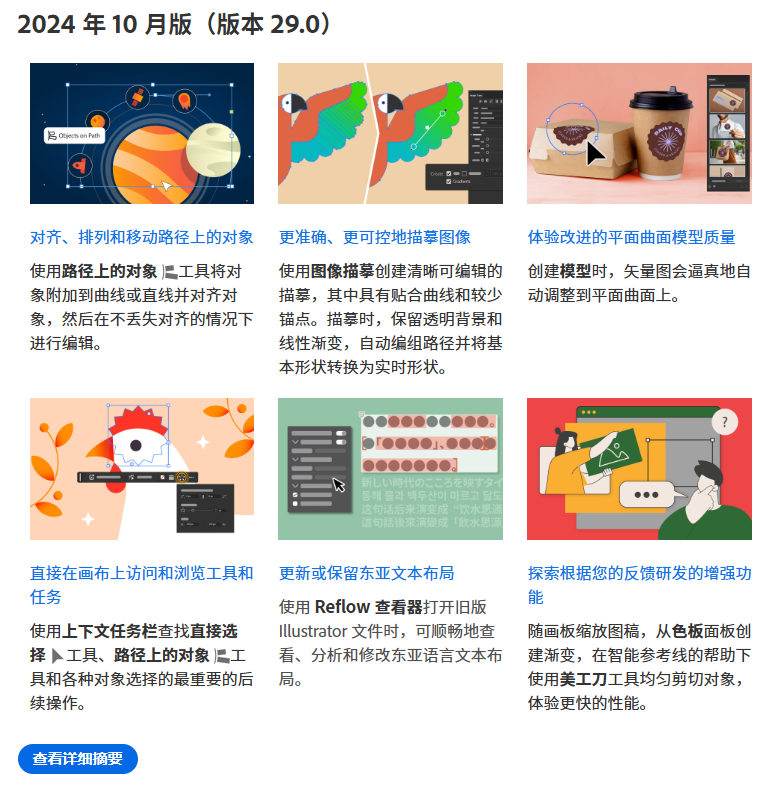Open link 探索根据您的反馈研发的增强功能
Image resolution: width=769 pixels, height=790 pixels.
pos(639,574)
